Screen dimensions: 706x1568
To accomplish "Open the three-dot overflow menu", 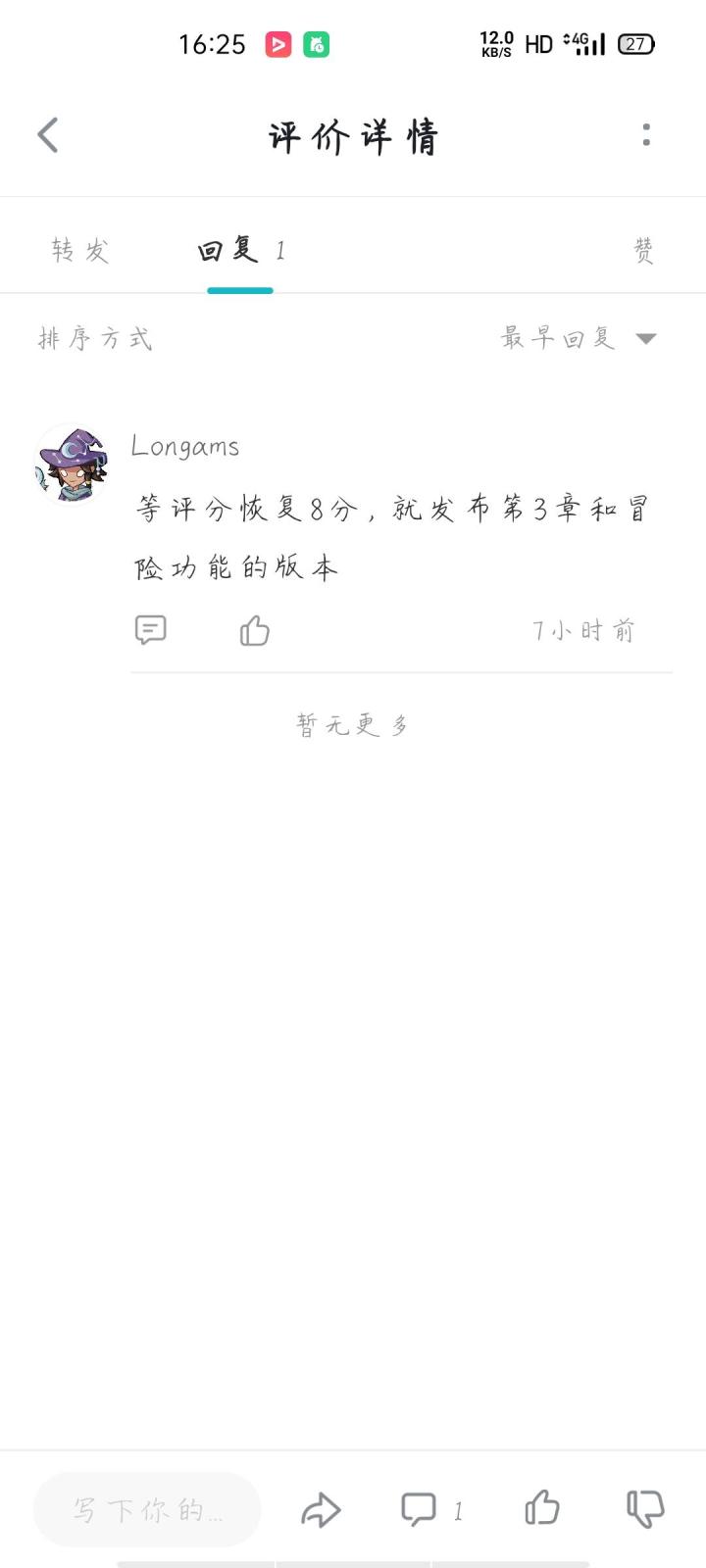I will coord(647,134).
